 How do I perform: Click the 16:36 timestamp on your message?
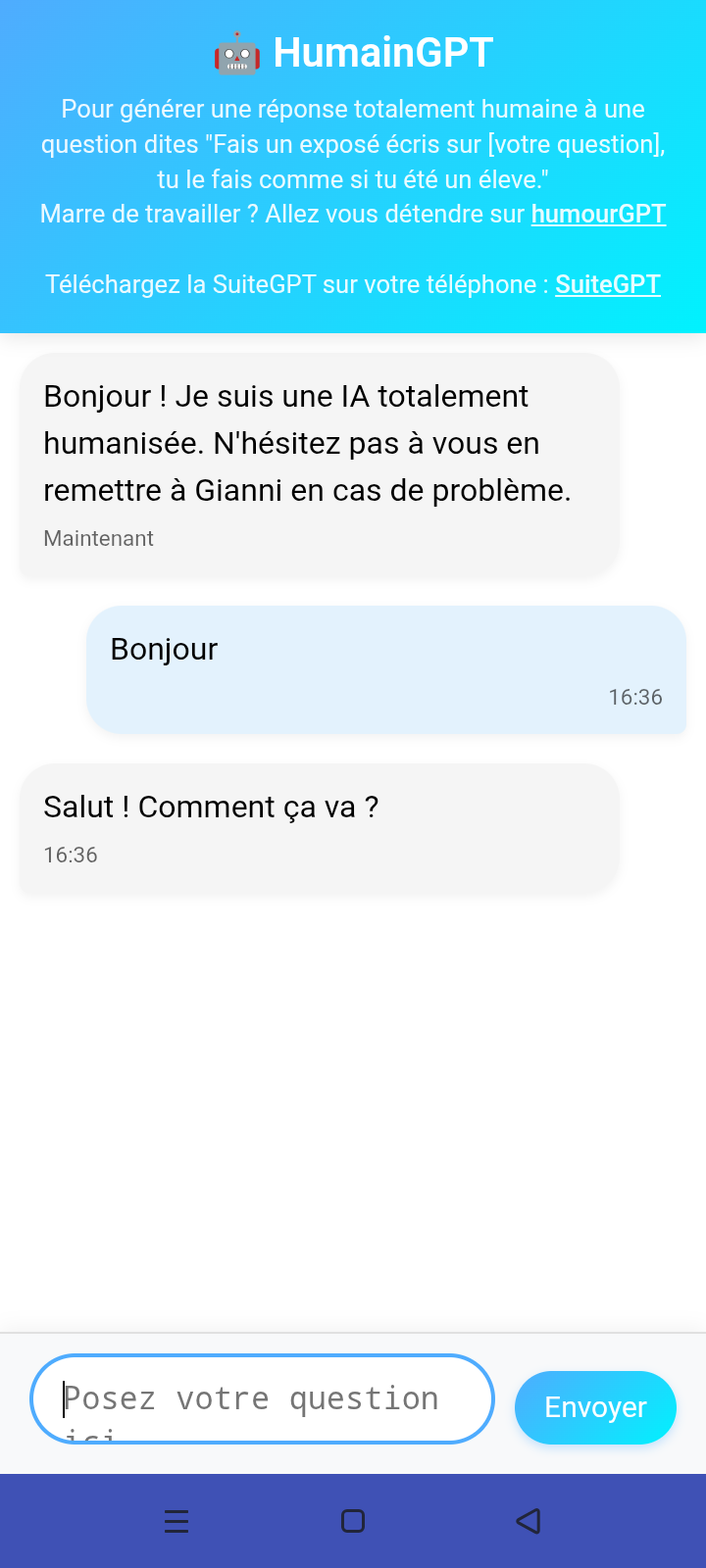(x=635, y=698)
